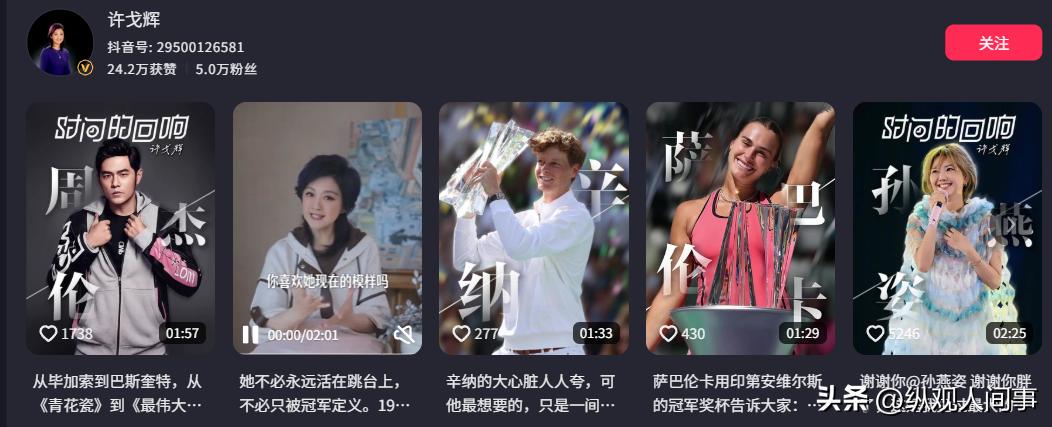Follow 许戈辉 with the 关注 button
The image size is (1052, 427).
click(993, 43)
